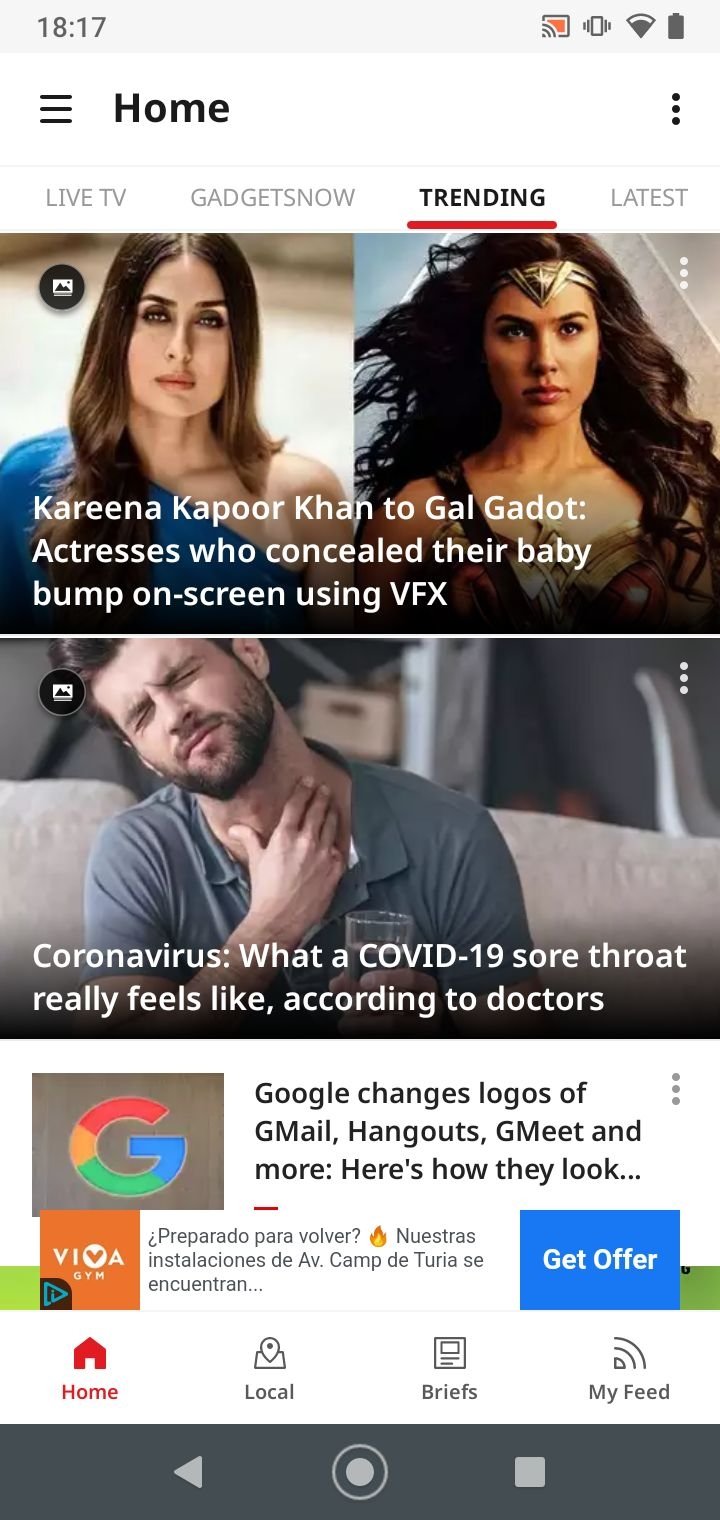The image size is (720, 1520).
Task: Switch to the LATEST tab
Action: pos(649,198)
